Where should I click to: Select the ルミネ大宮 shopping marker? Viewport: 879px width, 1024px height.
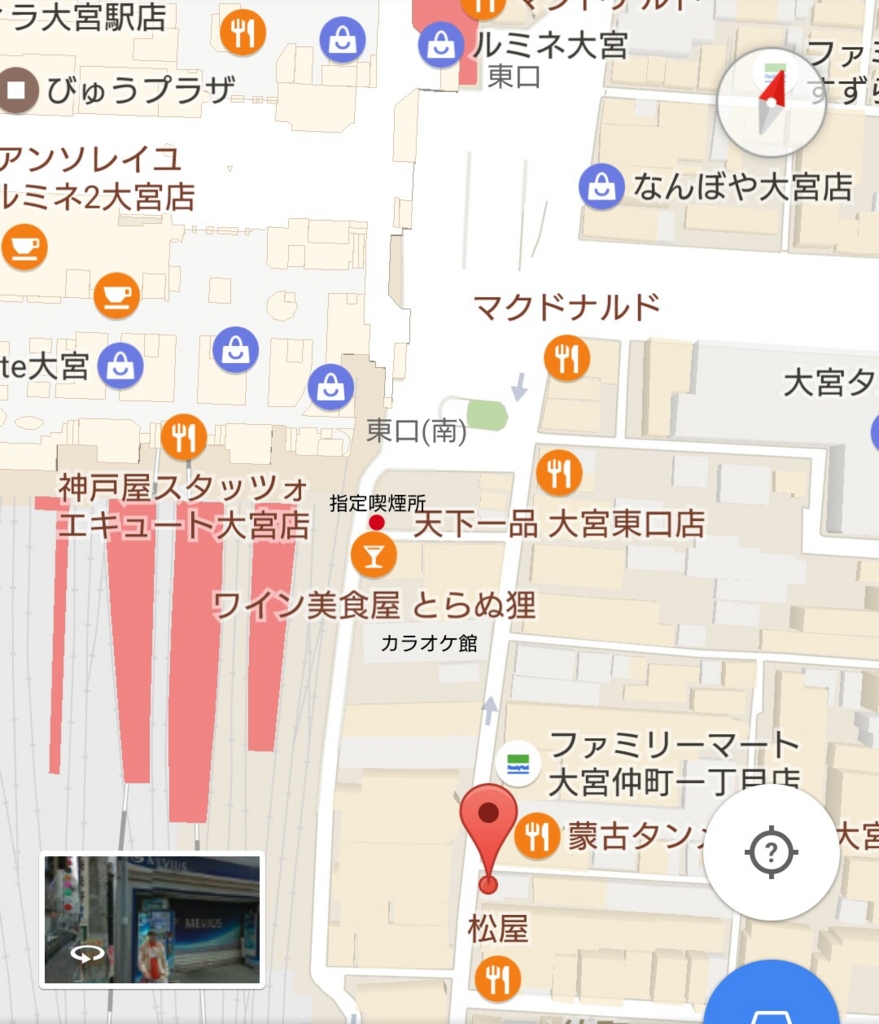point(441,45)
